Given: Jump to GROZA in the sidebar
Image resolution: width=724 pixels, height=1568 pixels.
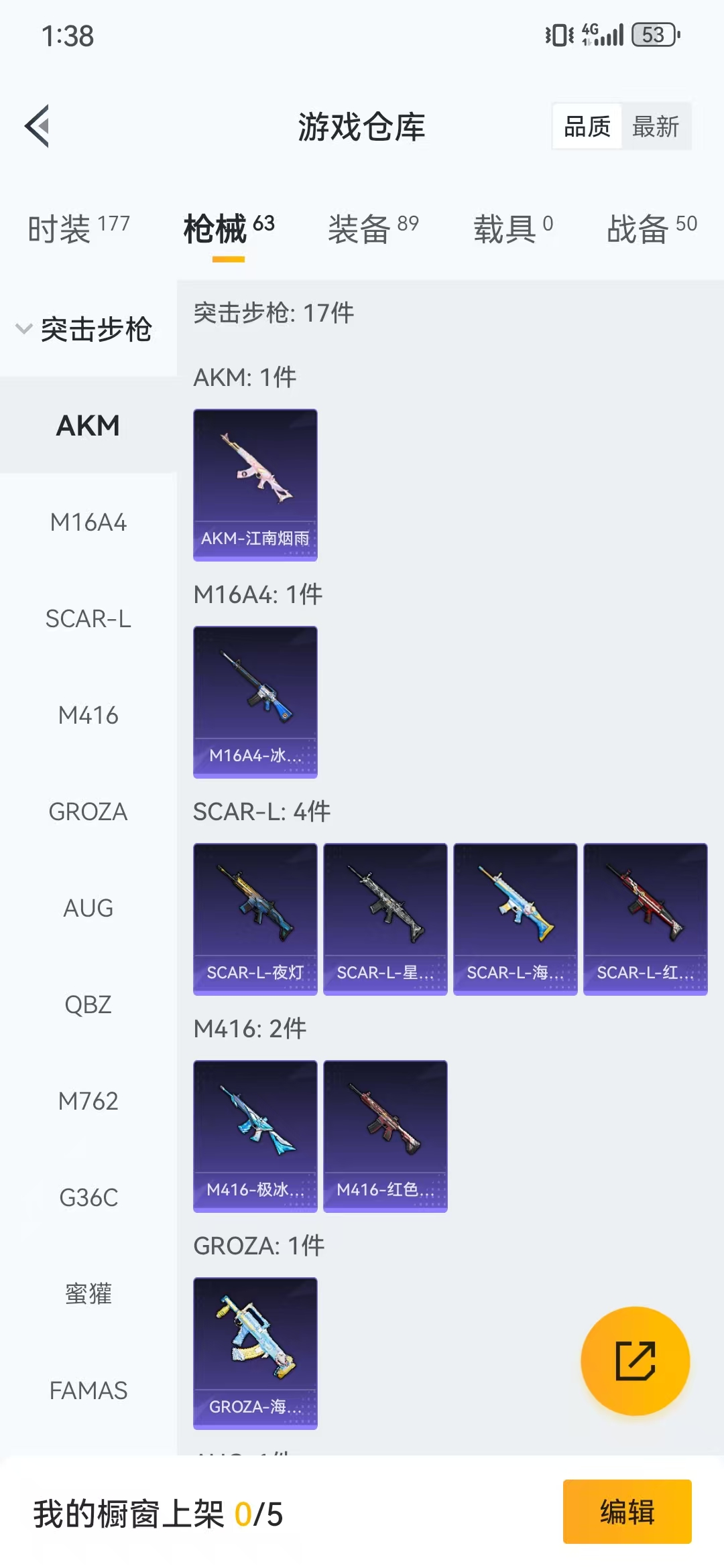Looking at the screenshot, I should [88, 811].
